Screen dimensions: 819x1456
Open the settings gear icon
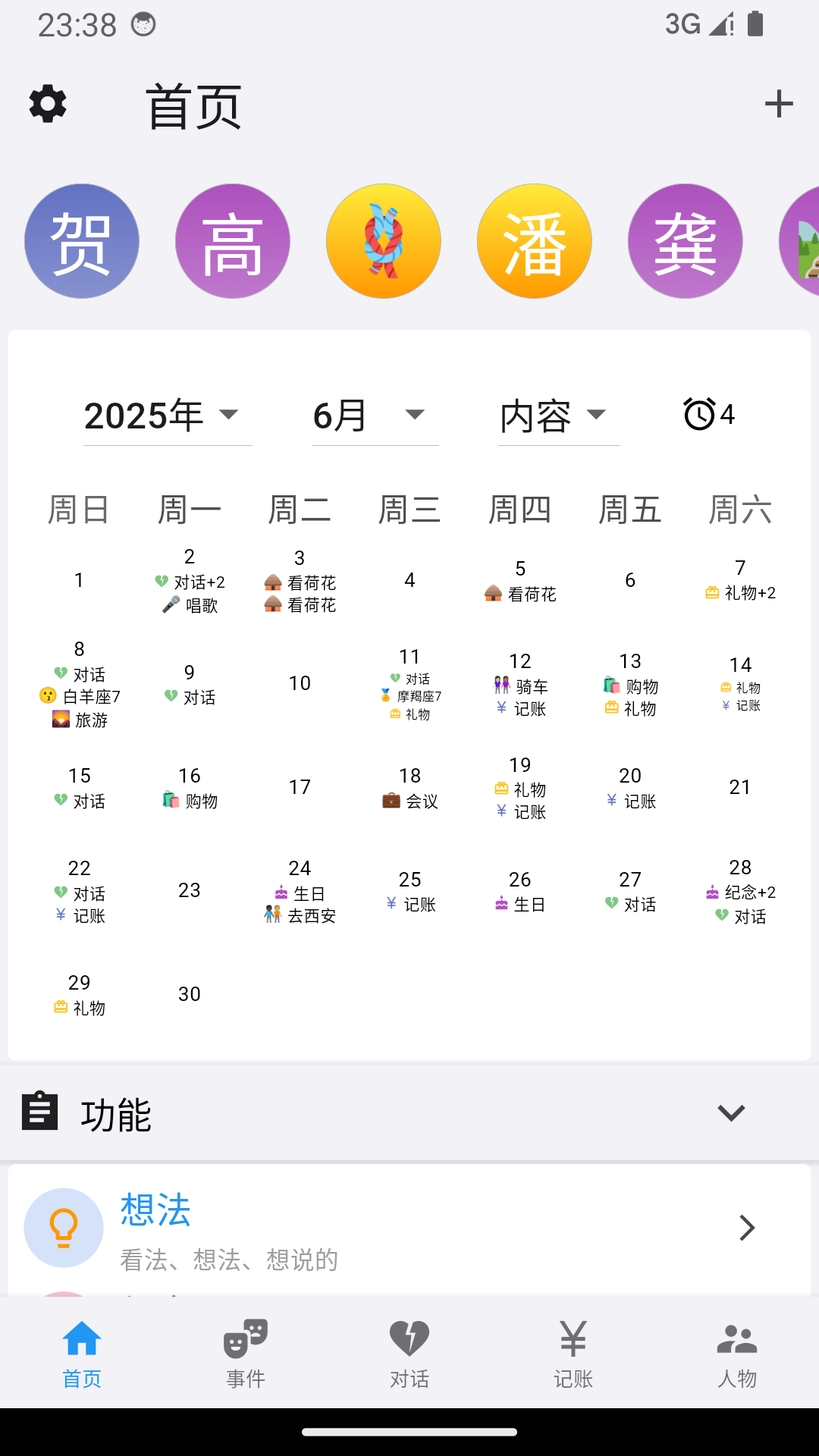[48, 105]
